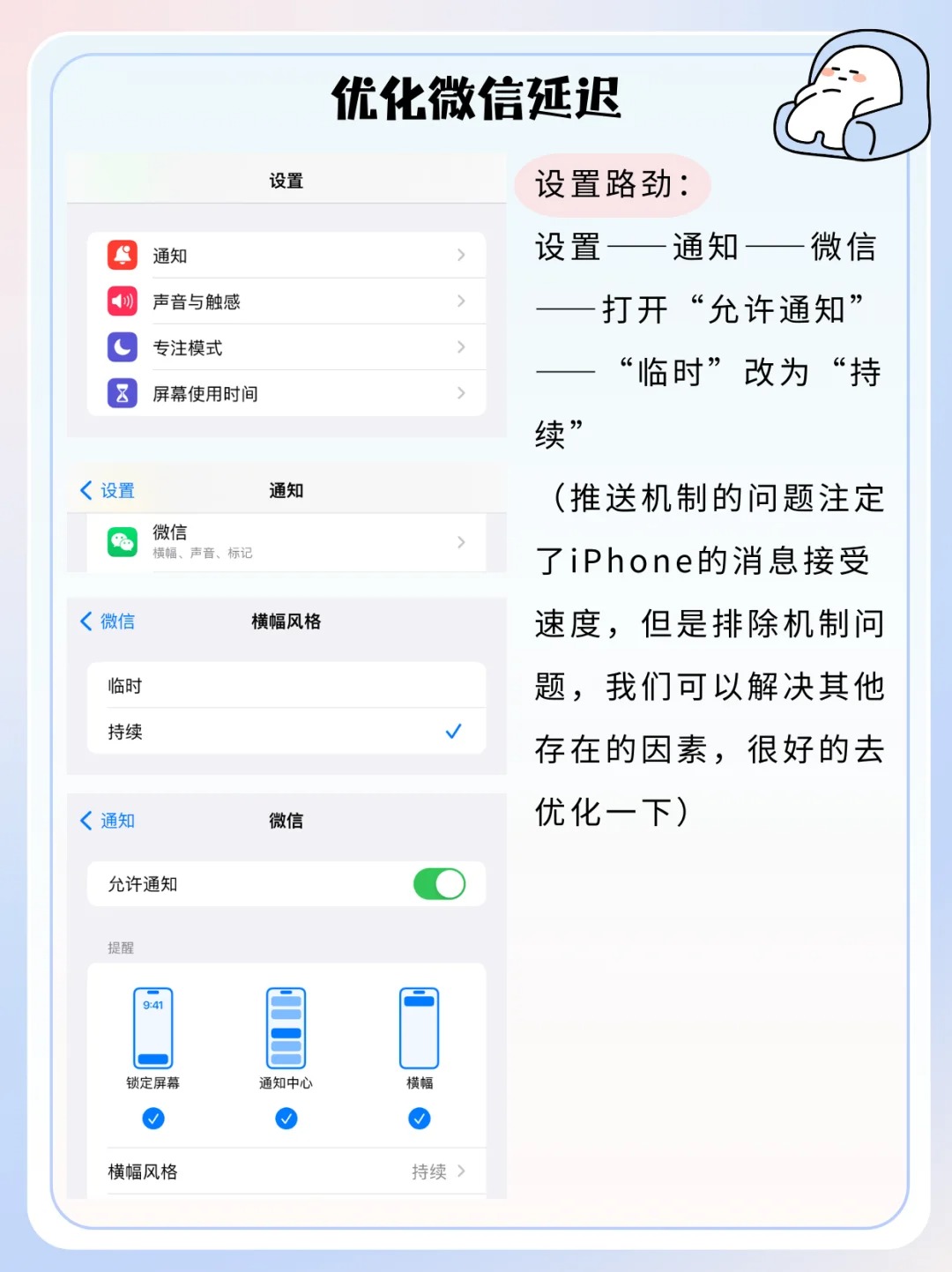This screenshot has width=952, height=1272.
Task: Open the 横幅风格 持续 setting row
Action: click(285, 1172)
